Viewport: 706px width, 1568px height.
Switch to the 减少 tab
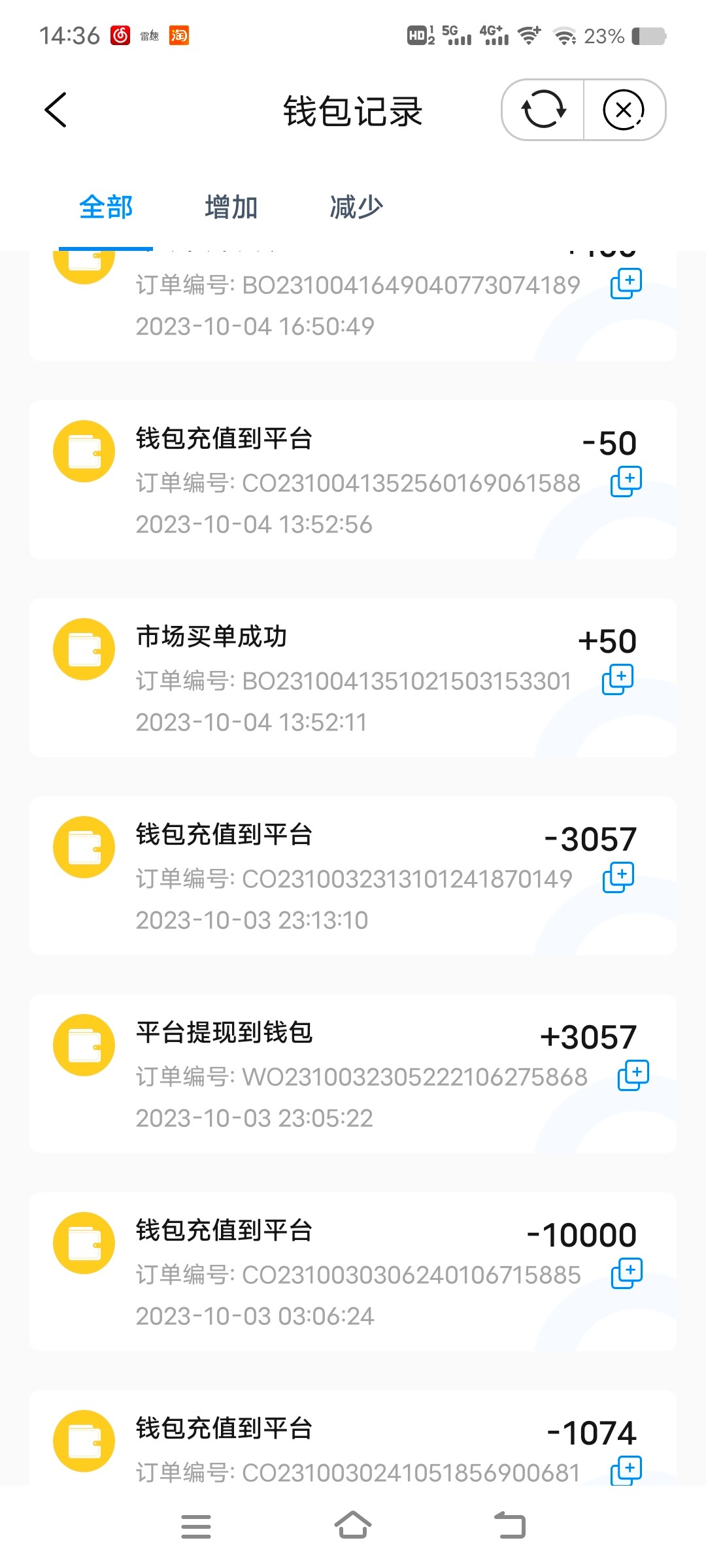(354, 206)
